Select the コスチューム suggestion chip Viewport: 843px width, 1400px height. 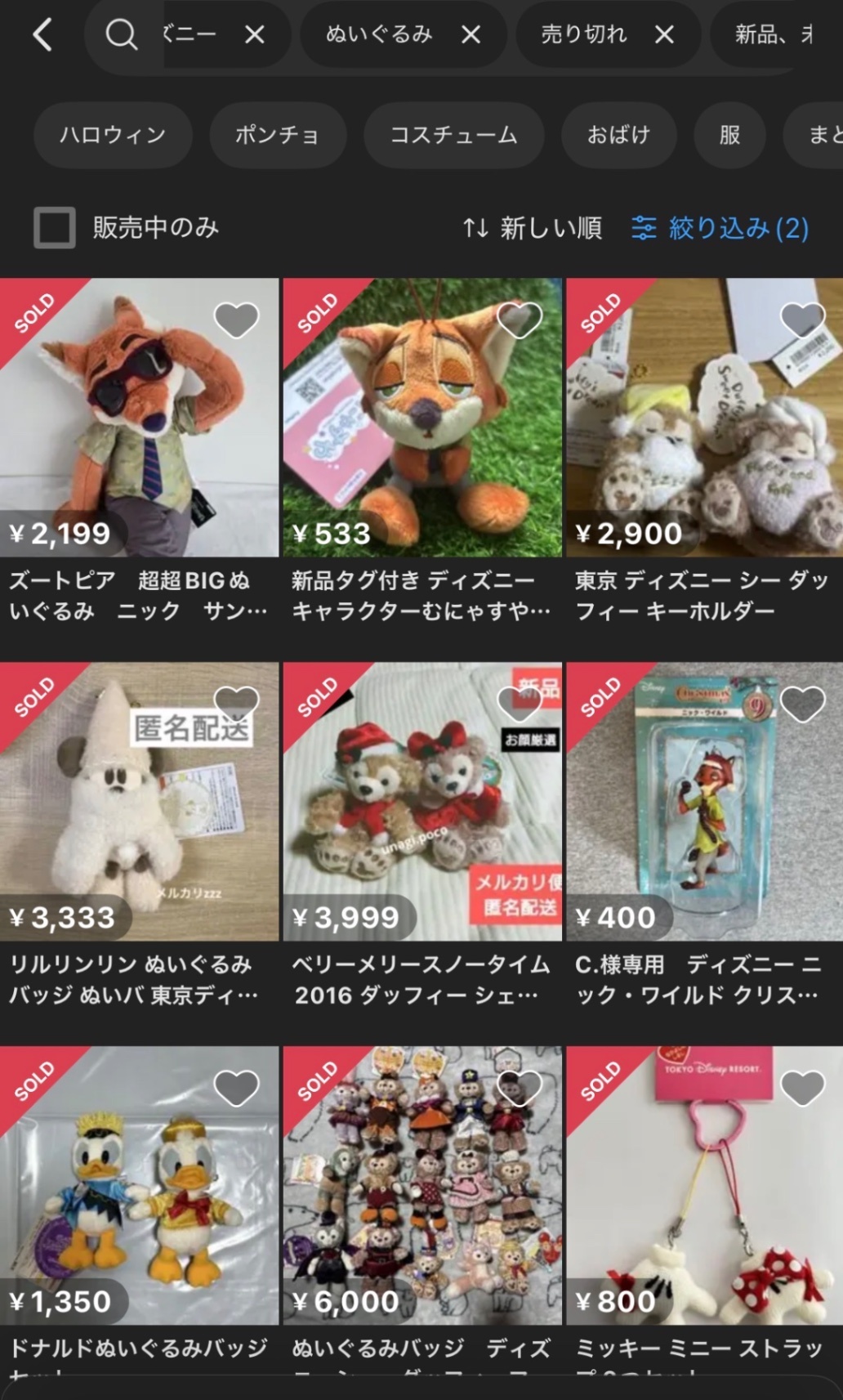coord(453,136)
